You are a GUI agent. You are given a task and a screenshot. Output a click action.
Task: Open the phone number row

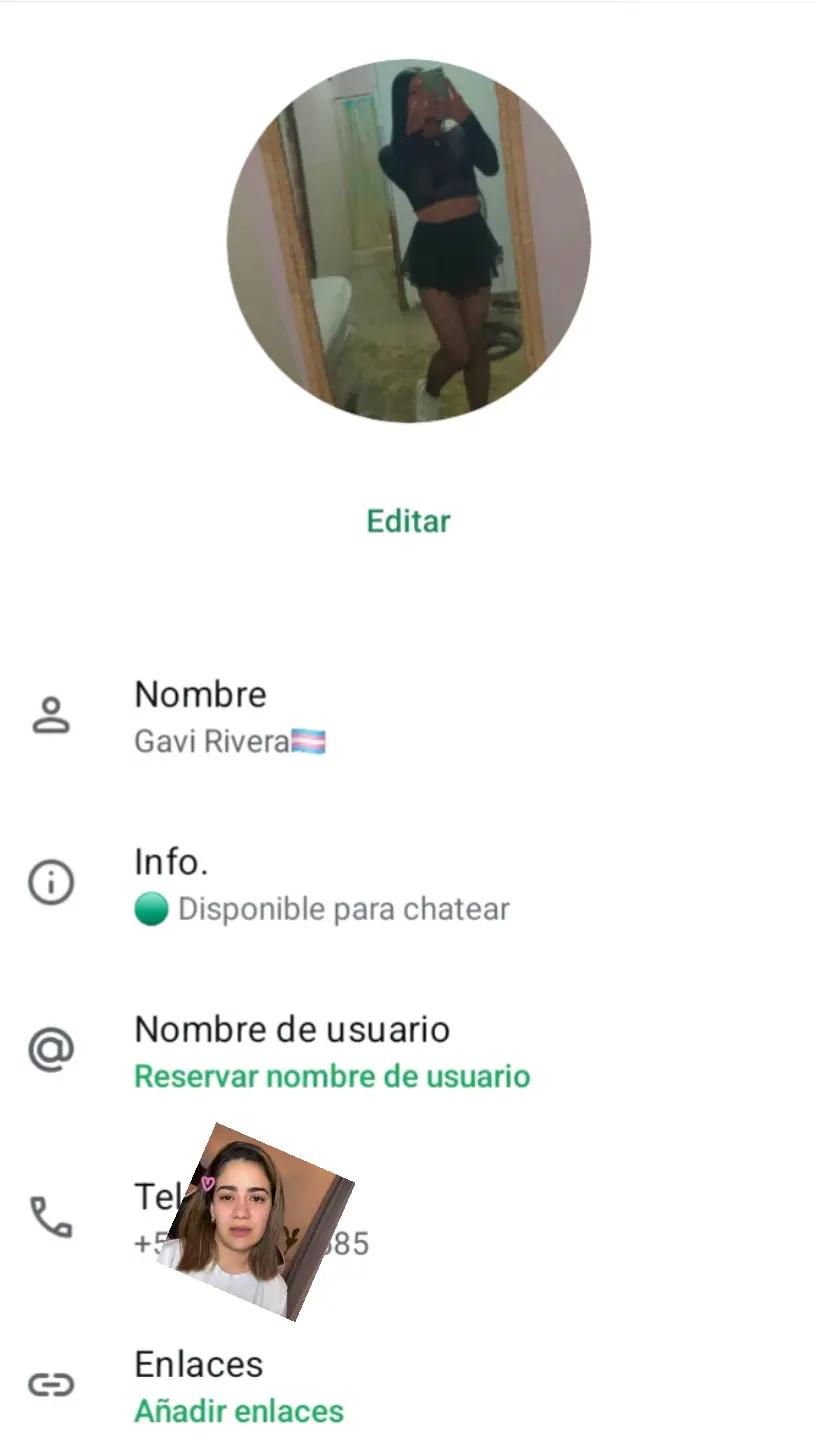pos(408,1218)
